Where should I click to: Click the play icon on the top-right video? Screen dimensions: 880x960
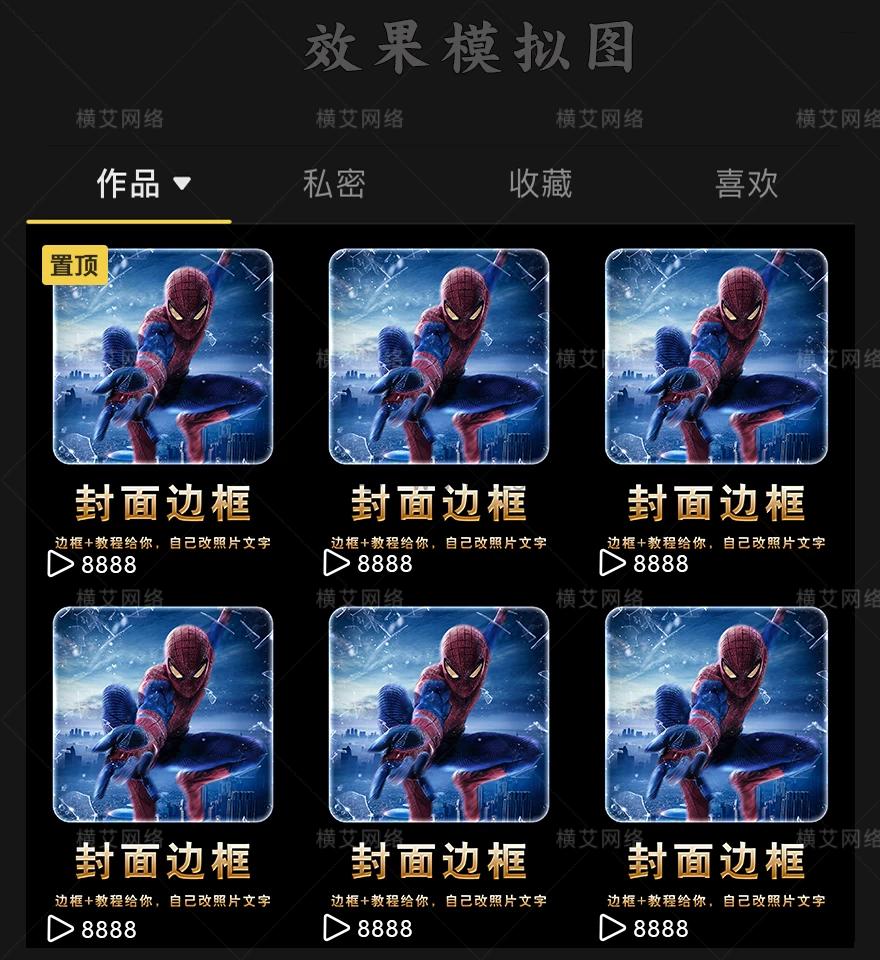612,564
